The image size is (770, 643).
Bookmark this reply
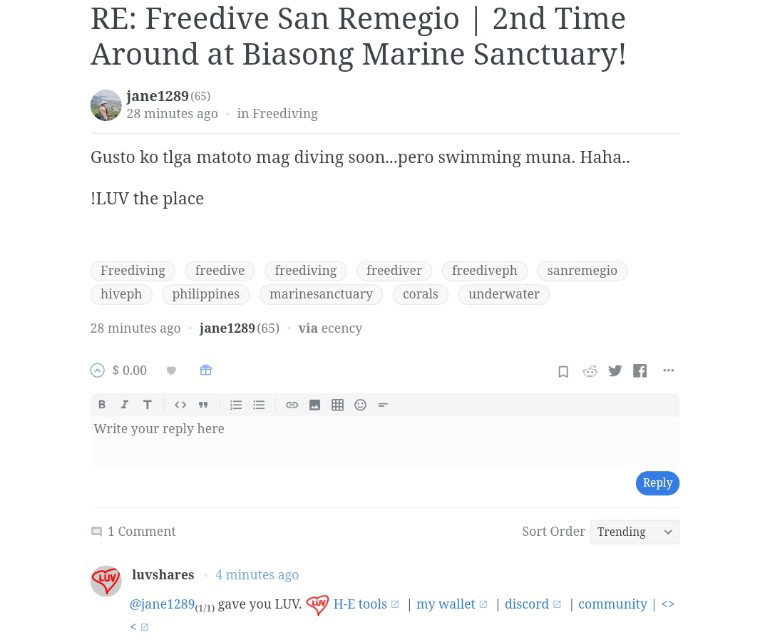click(x=563, y=371)
